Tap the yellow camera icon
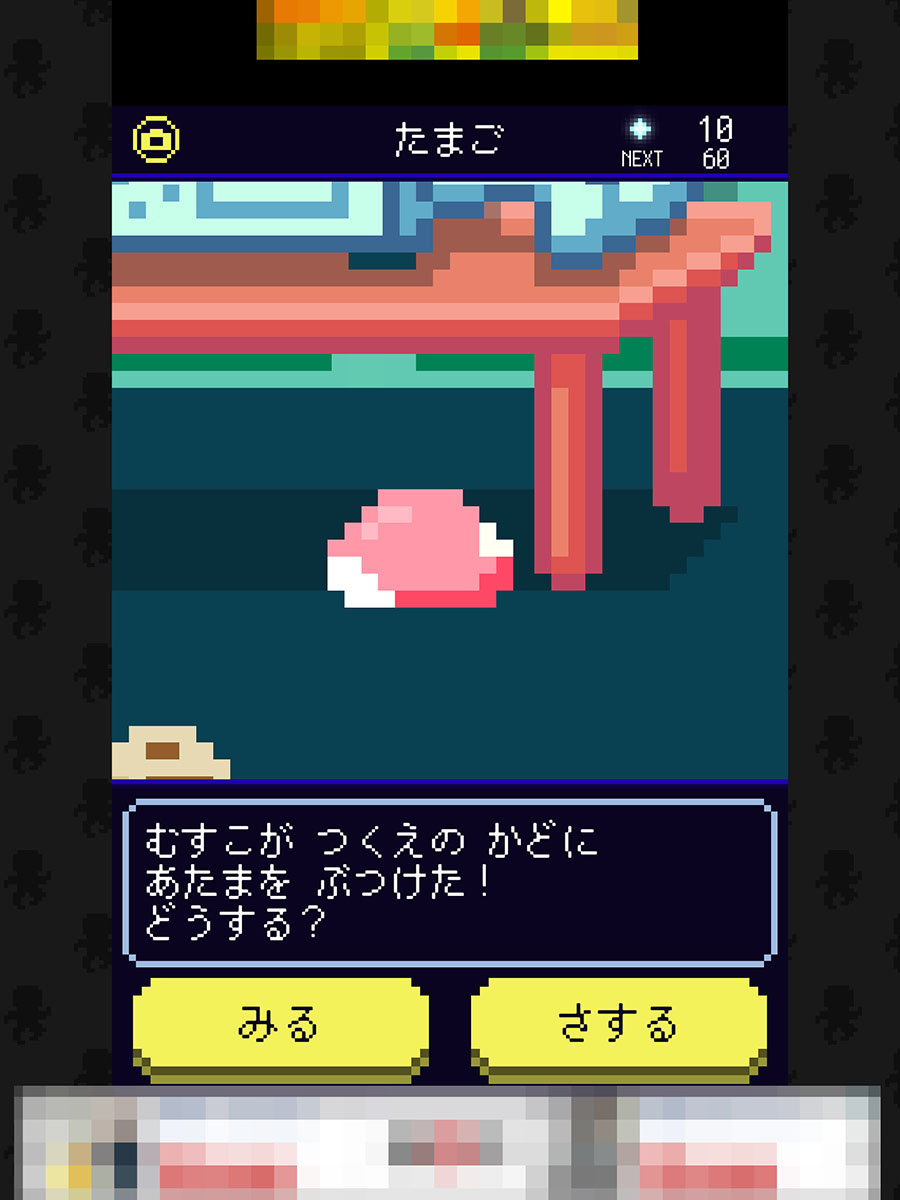The image size is (900, 1200). tap(156, 140)
